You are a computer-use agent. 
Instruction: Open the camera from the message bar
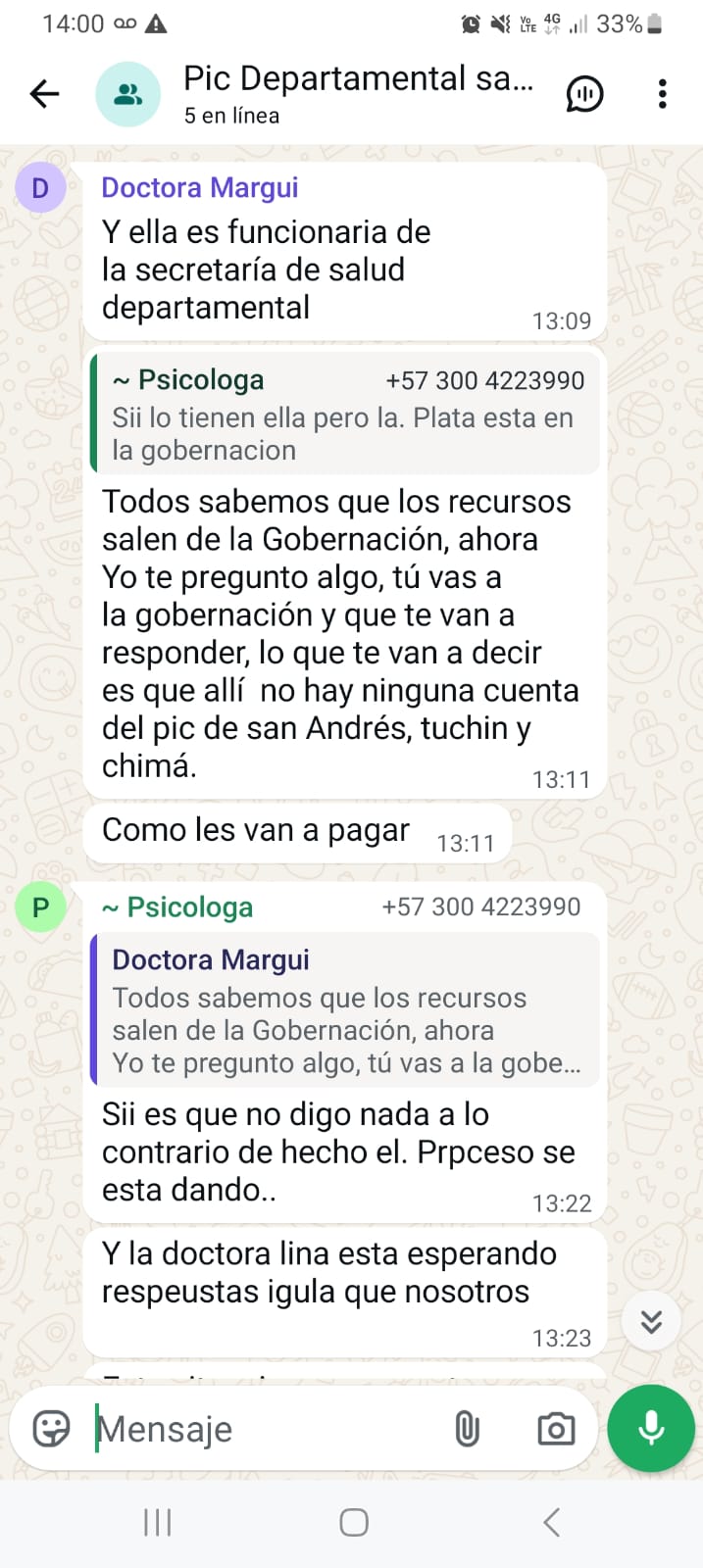(x=556, y=1429)
